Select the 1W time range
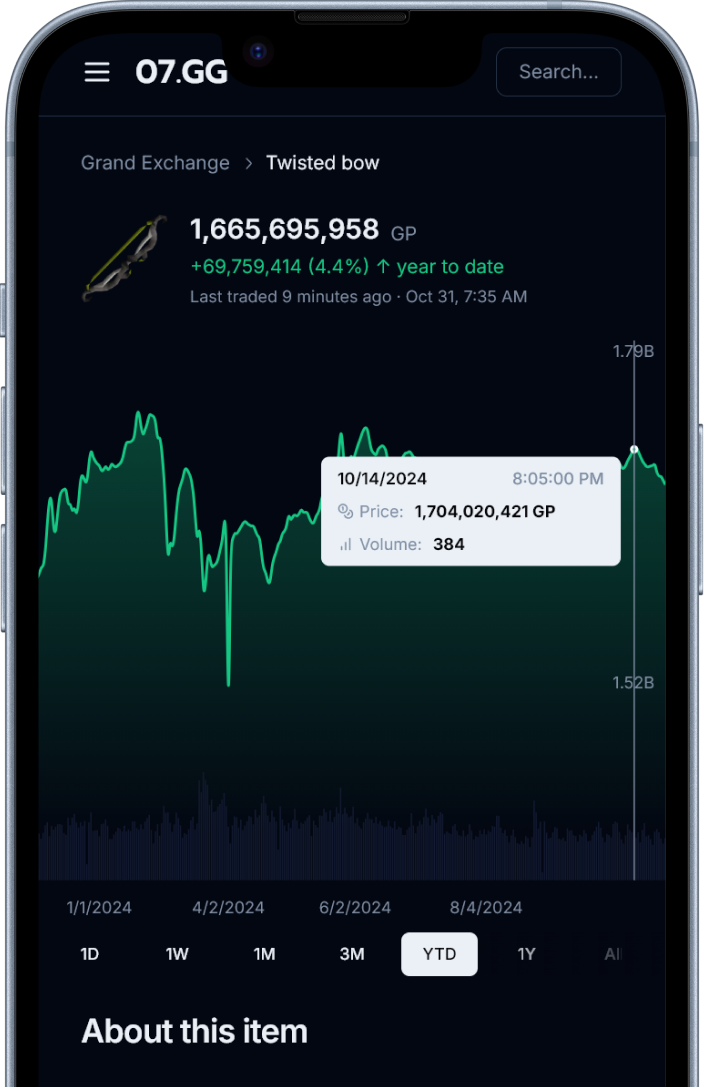 coord(177,954)
